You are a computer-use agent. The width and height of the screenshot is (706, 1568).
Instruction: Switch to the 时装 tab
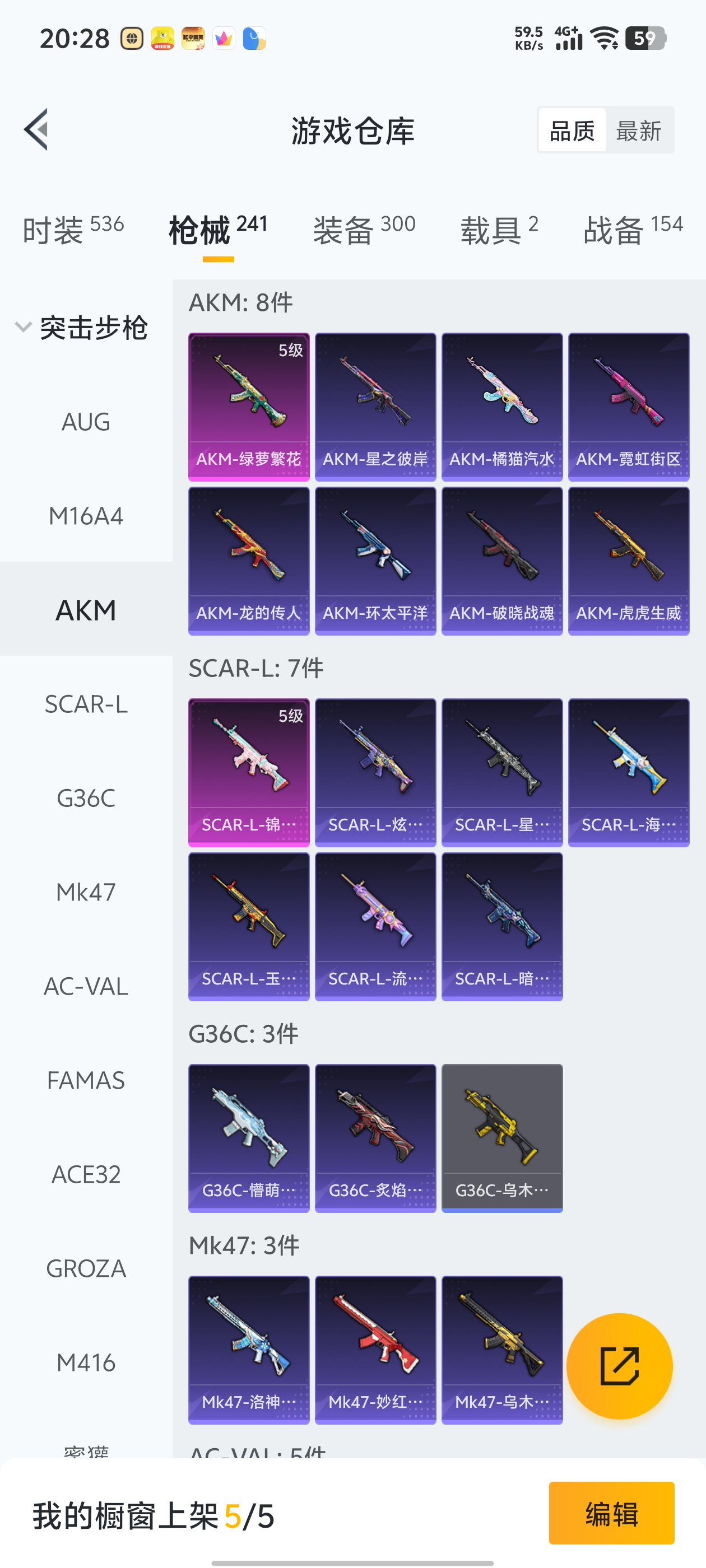tap(72, 230)
